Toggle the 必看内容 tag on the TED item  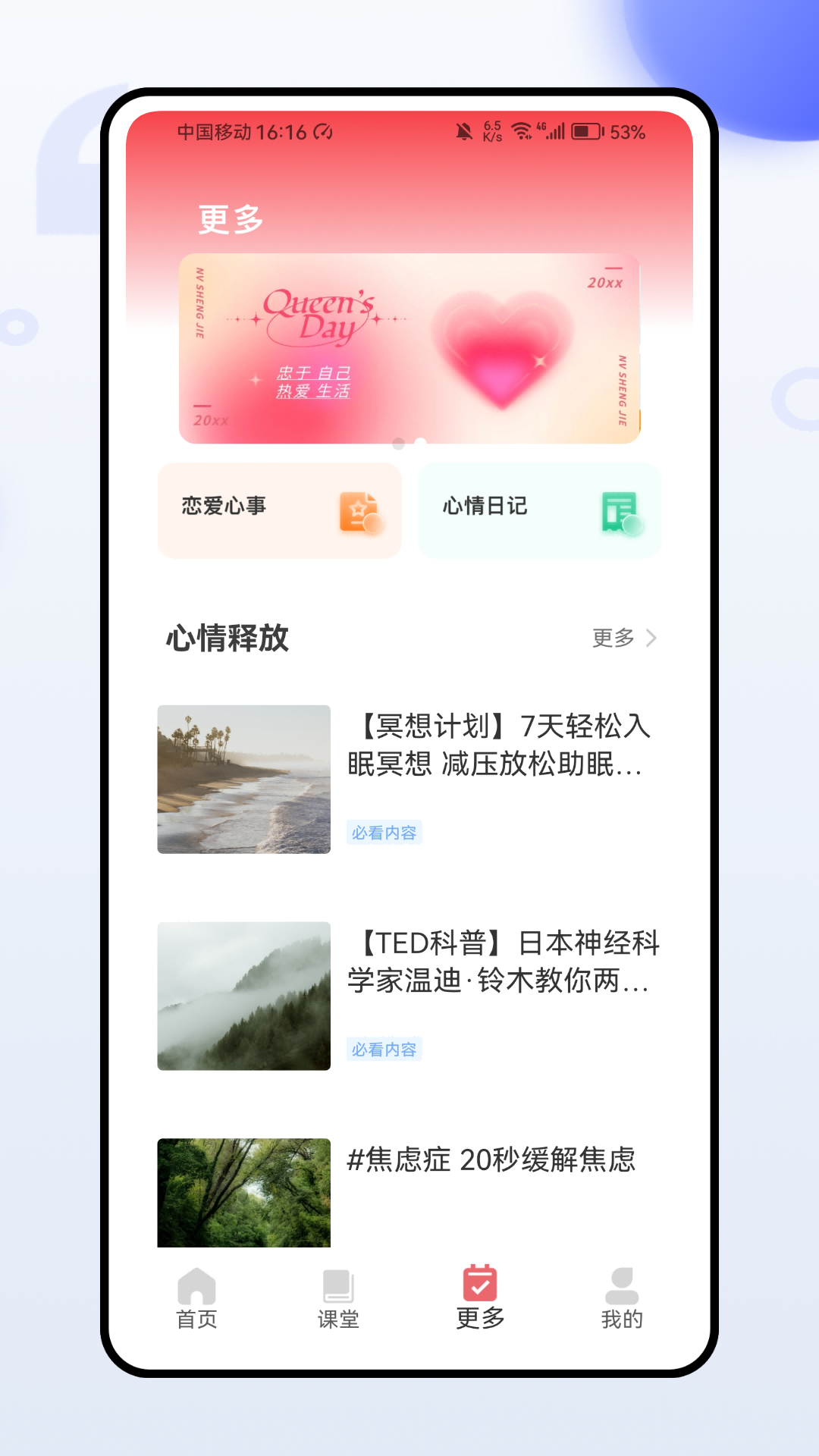pyautogui.click(x=384, y=1050)
